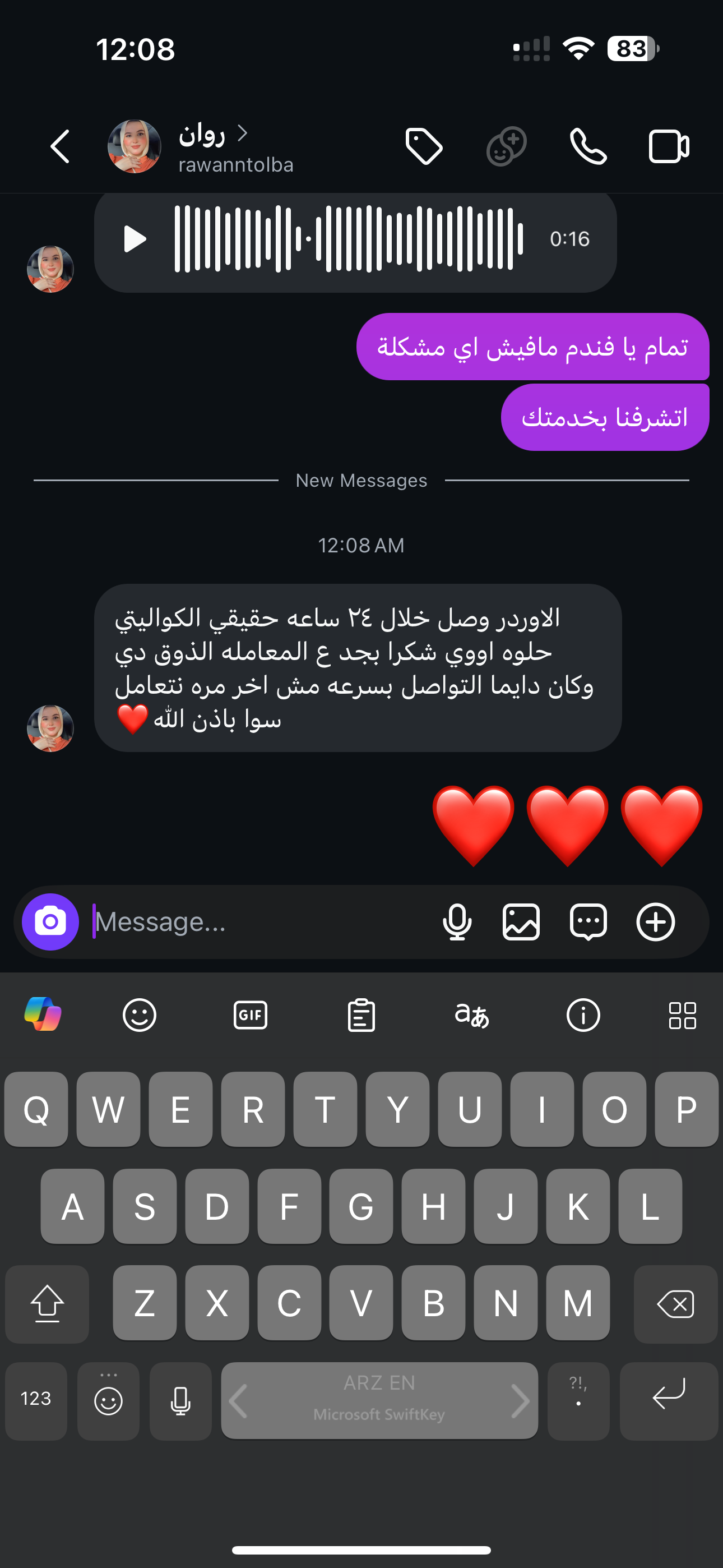Image resolution: width=723 pixels, height=1568 pixels.
Task: Open the Copilot keyboard shortcut
Action: (x=43, y=1014)
